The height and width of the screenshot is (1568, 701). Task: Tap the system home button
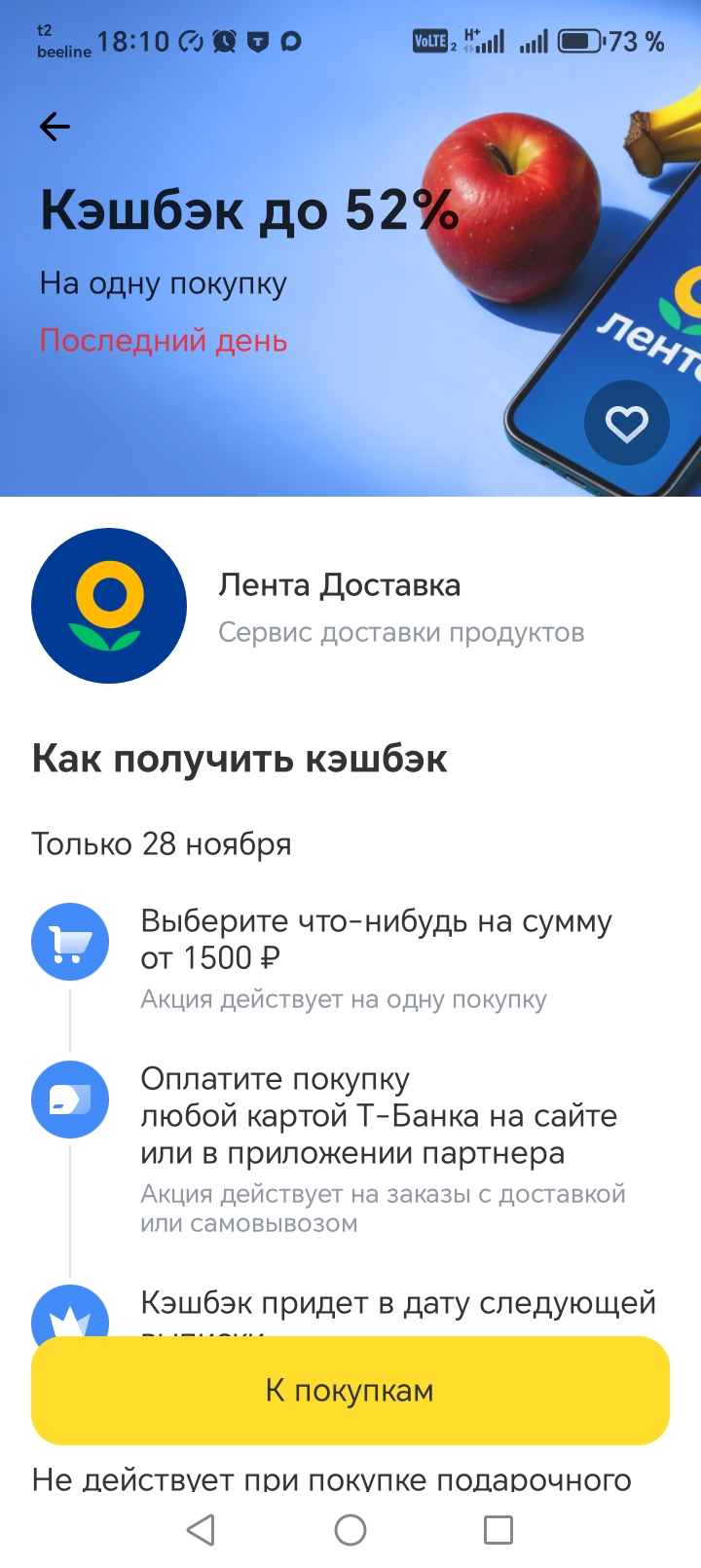pos(350,1530)
